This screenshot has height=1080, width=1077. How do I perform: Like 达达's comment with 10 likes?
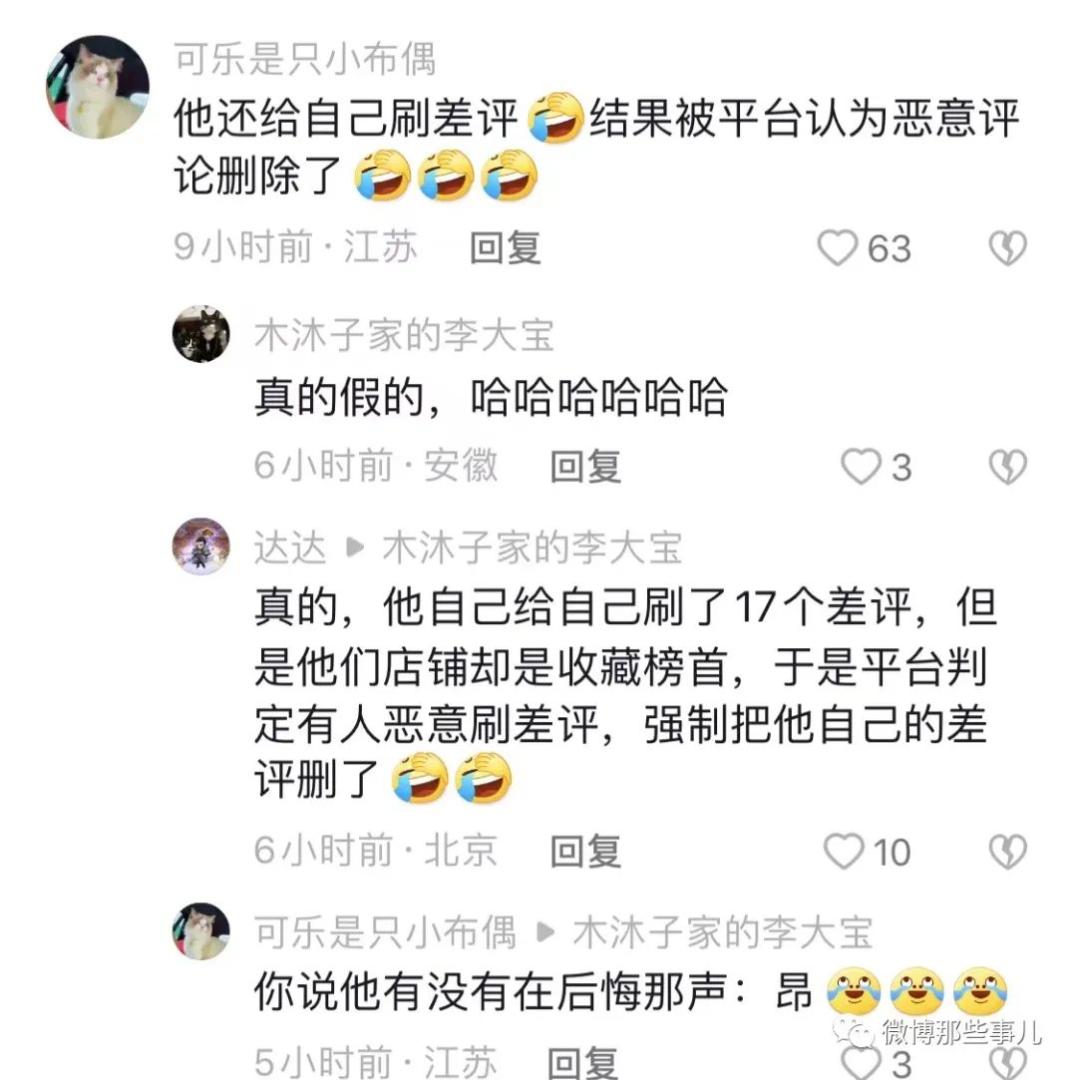coord(844,851)
